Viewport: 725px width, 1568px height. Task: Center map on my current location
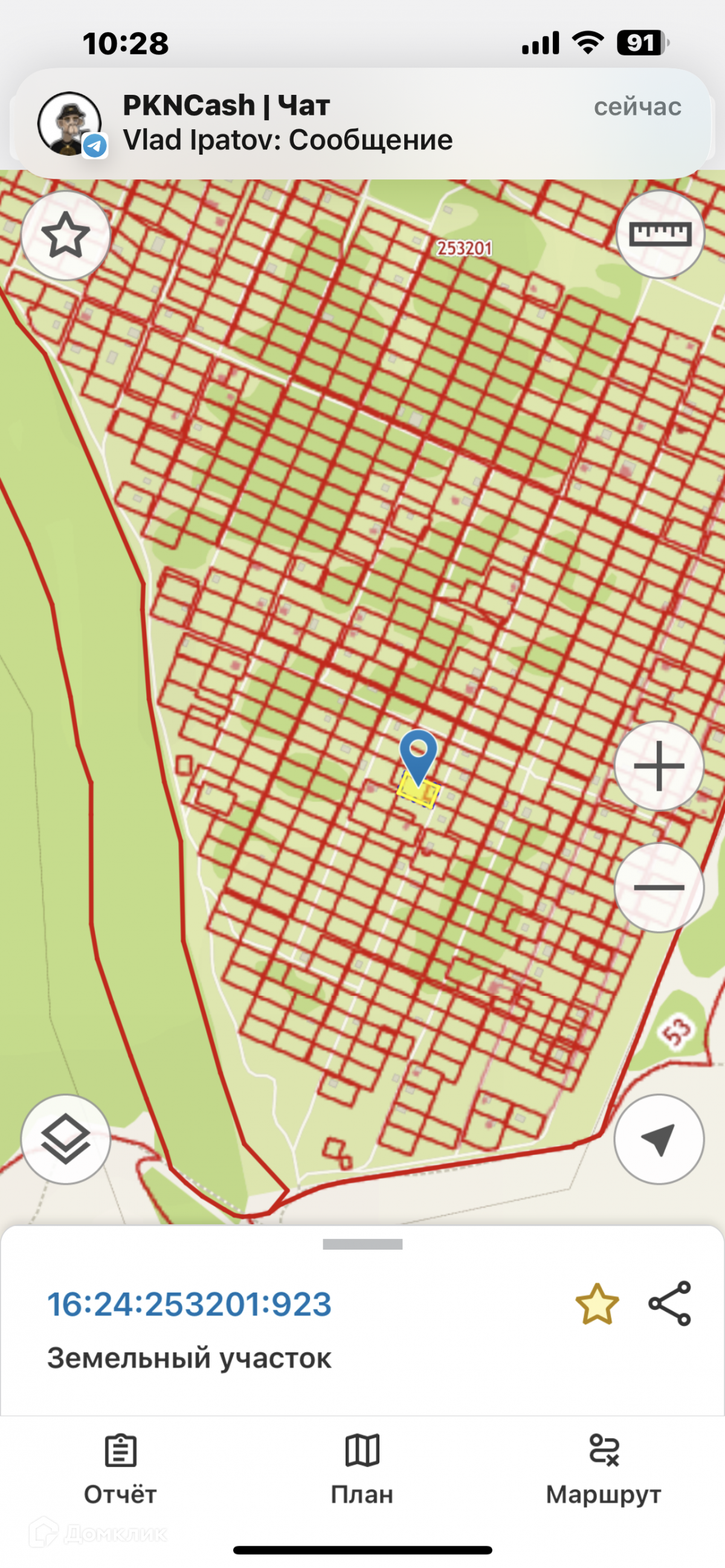pyautogui.click(x=659, y=1139)
